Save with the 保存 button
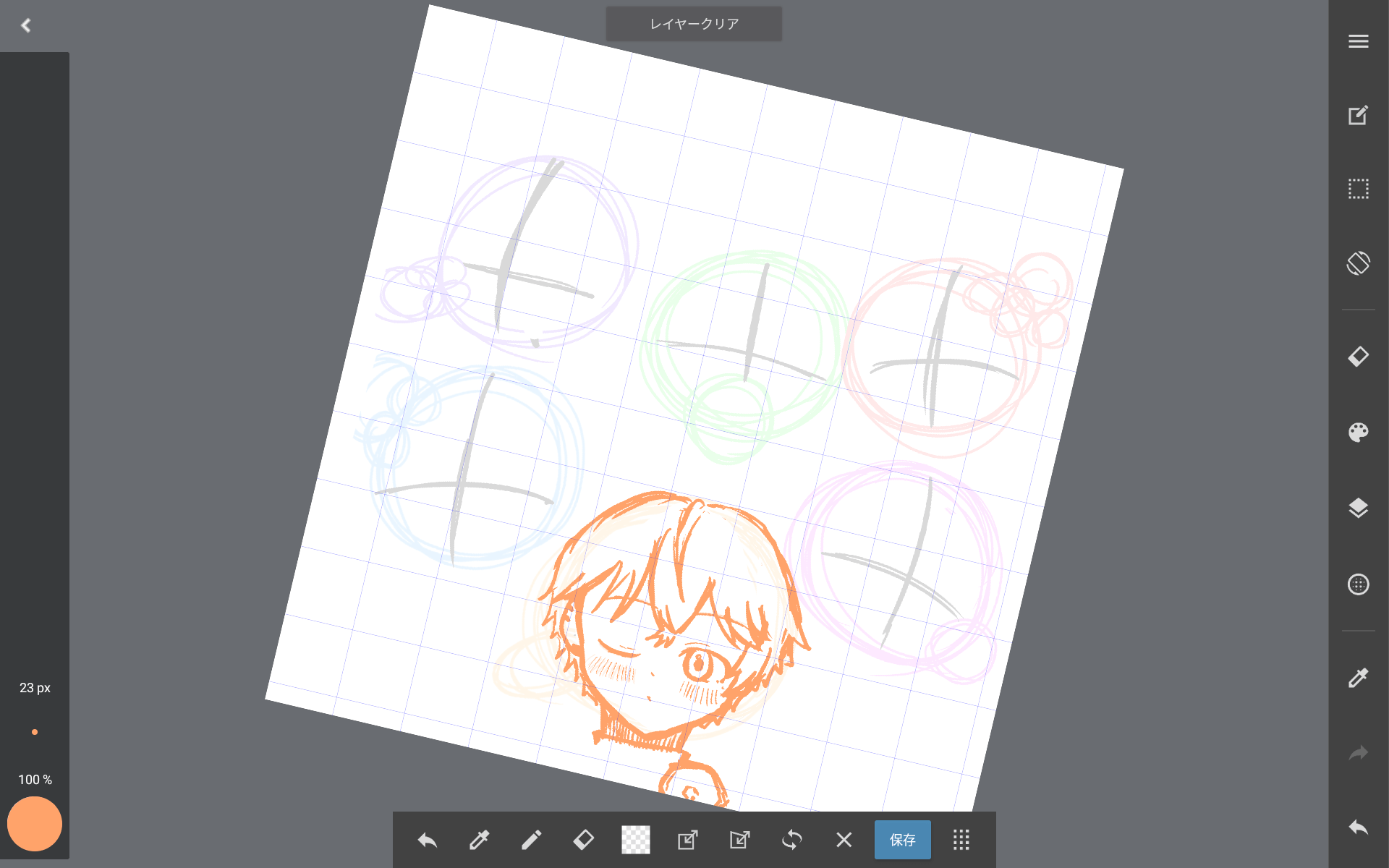Screen dimensions: 1389x868 [x=902, y=840]
